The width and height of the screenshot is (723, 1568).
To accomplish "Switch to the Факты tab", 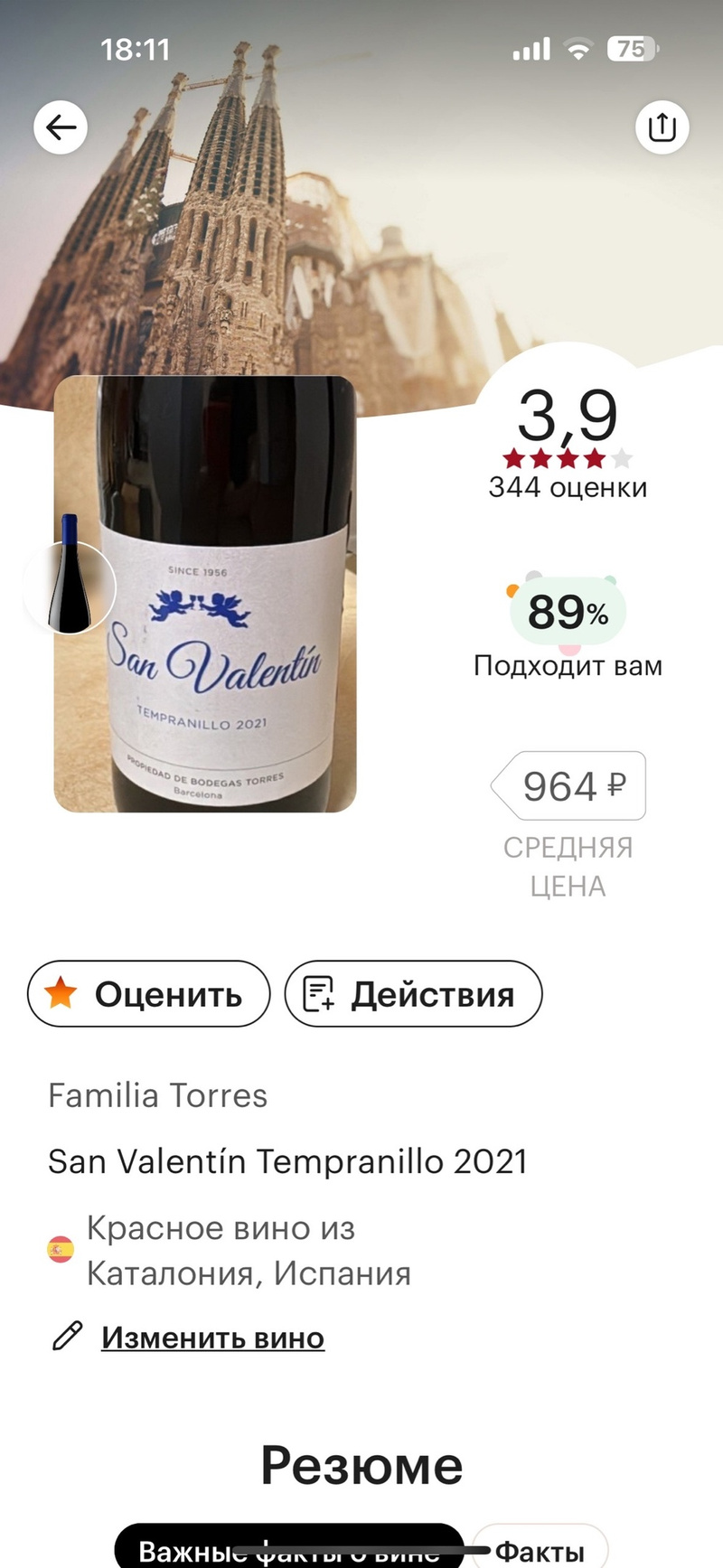I will 542,1551.
